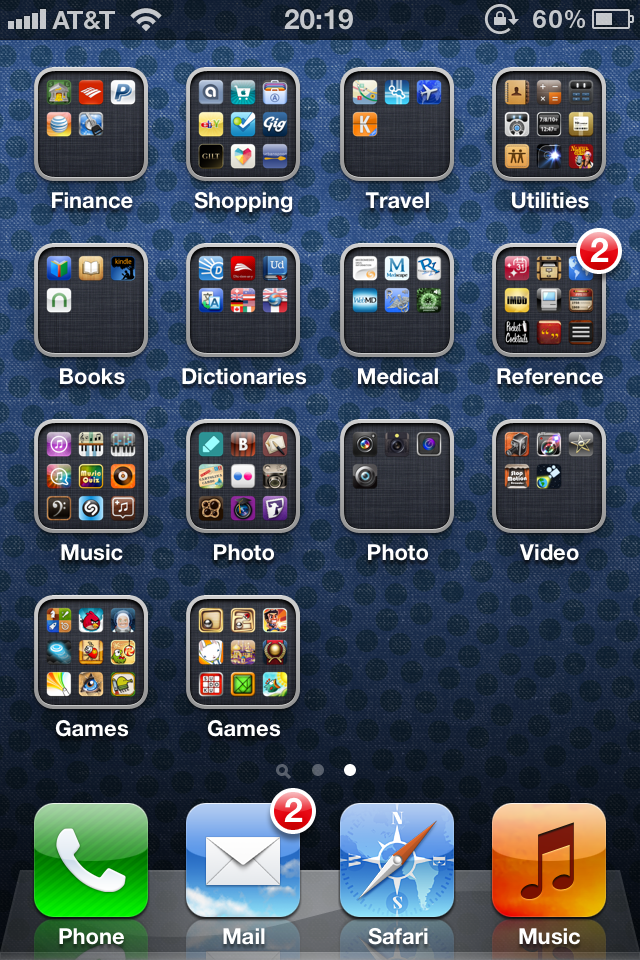The width and height of the screenshot is (640, 960).
Task: Open the Dictionaries folder
Action: [243, 300]
